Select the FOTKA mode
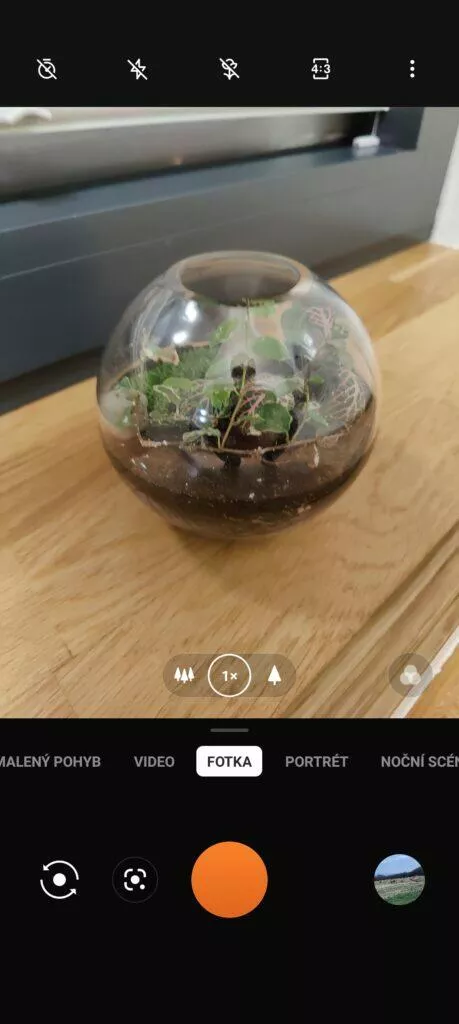 (x=229, y=761)
